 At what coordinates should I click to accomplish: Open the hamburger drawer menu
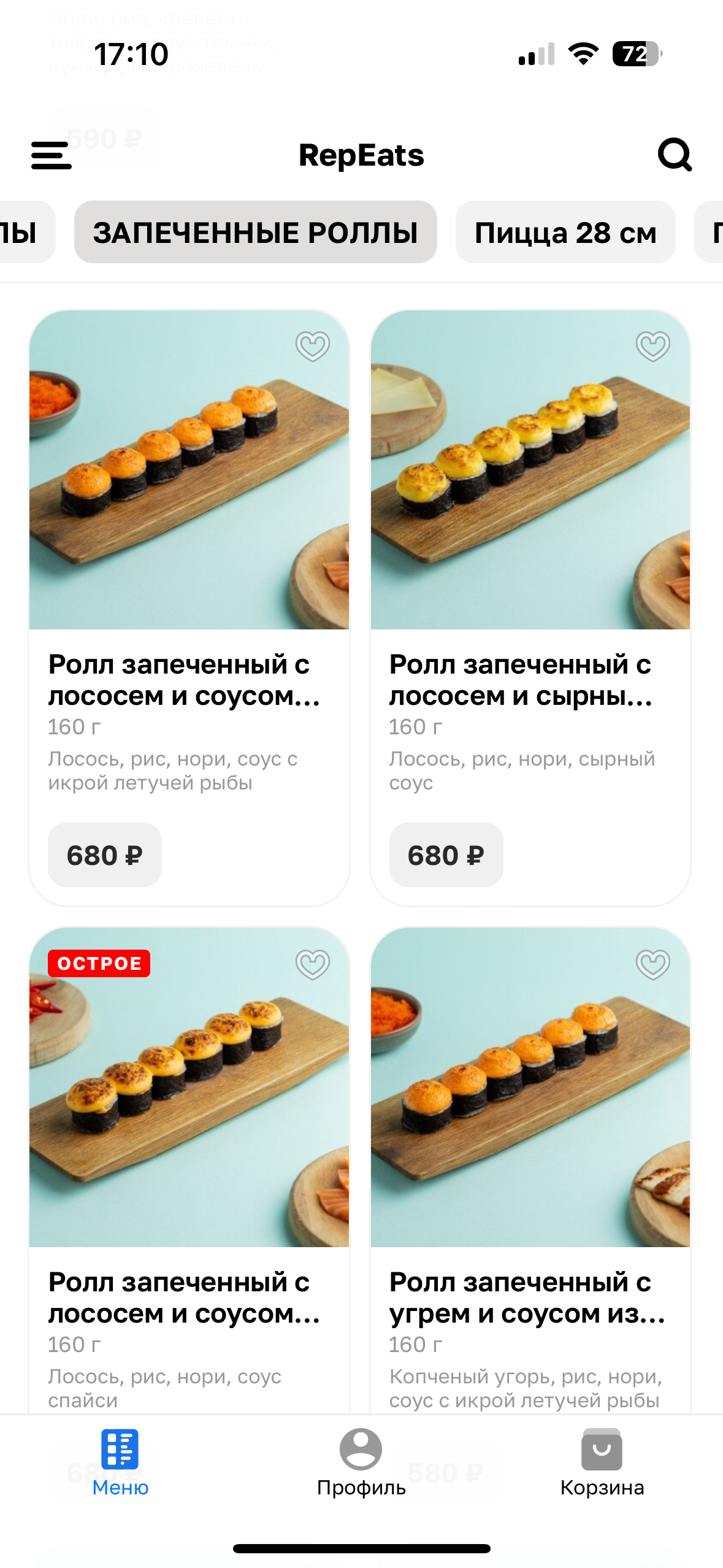(x=52, y=155)
